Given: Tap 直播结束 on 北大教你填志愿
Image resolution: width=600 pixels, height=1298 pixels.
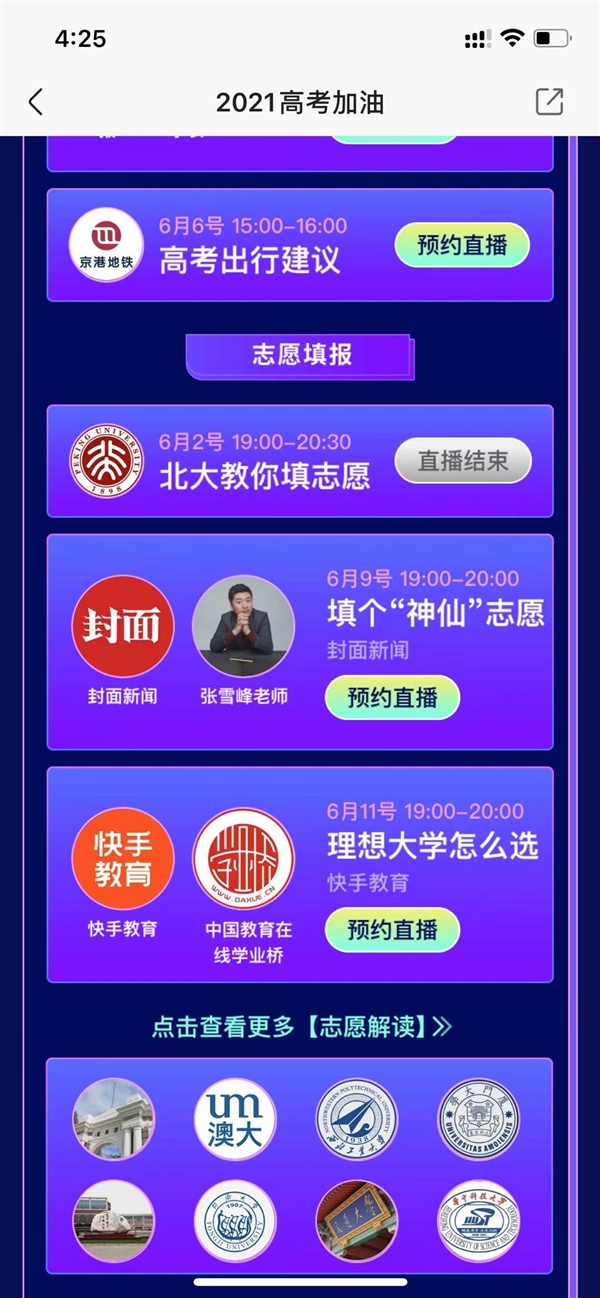Looking at the screenshot, I should tap(462, 461).
